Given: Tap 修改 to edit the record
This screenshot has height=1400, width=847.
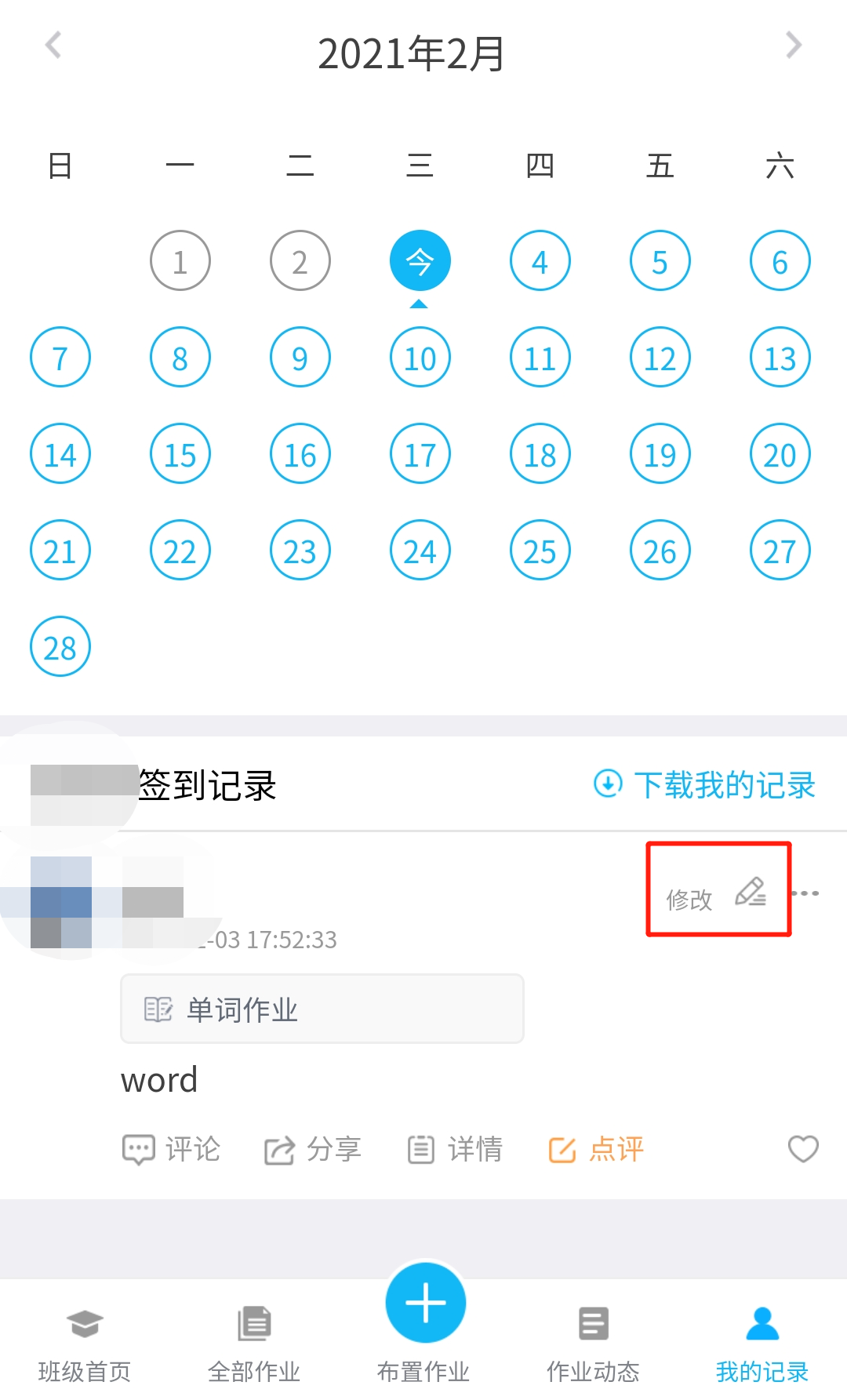Looking at the screenshot, I should pyautogui.click(x=716, y=894).
